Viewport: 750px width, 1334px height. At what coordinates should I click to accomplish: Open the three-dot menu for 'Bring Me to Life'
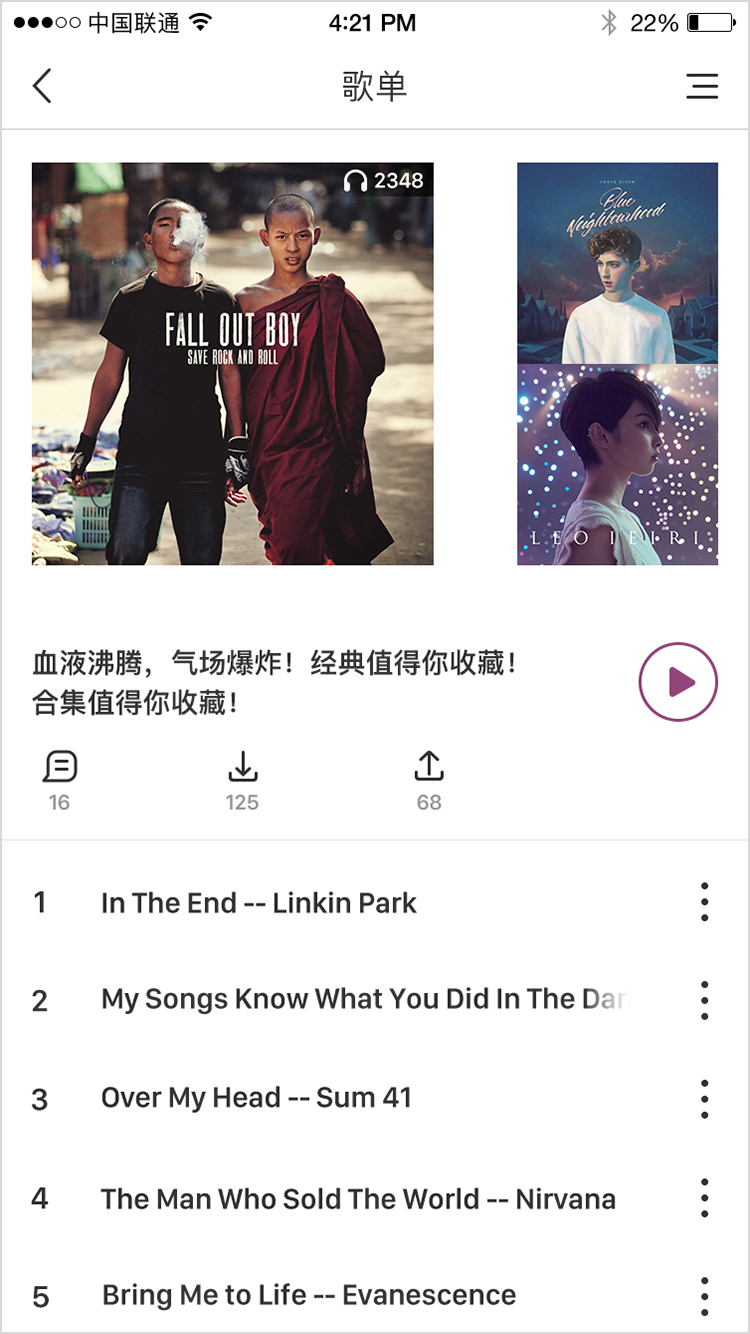pos(704,1294)
